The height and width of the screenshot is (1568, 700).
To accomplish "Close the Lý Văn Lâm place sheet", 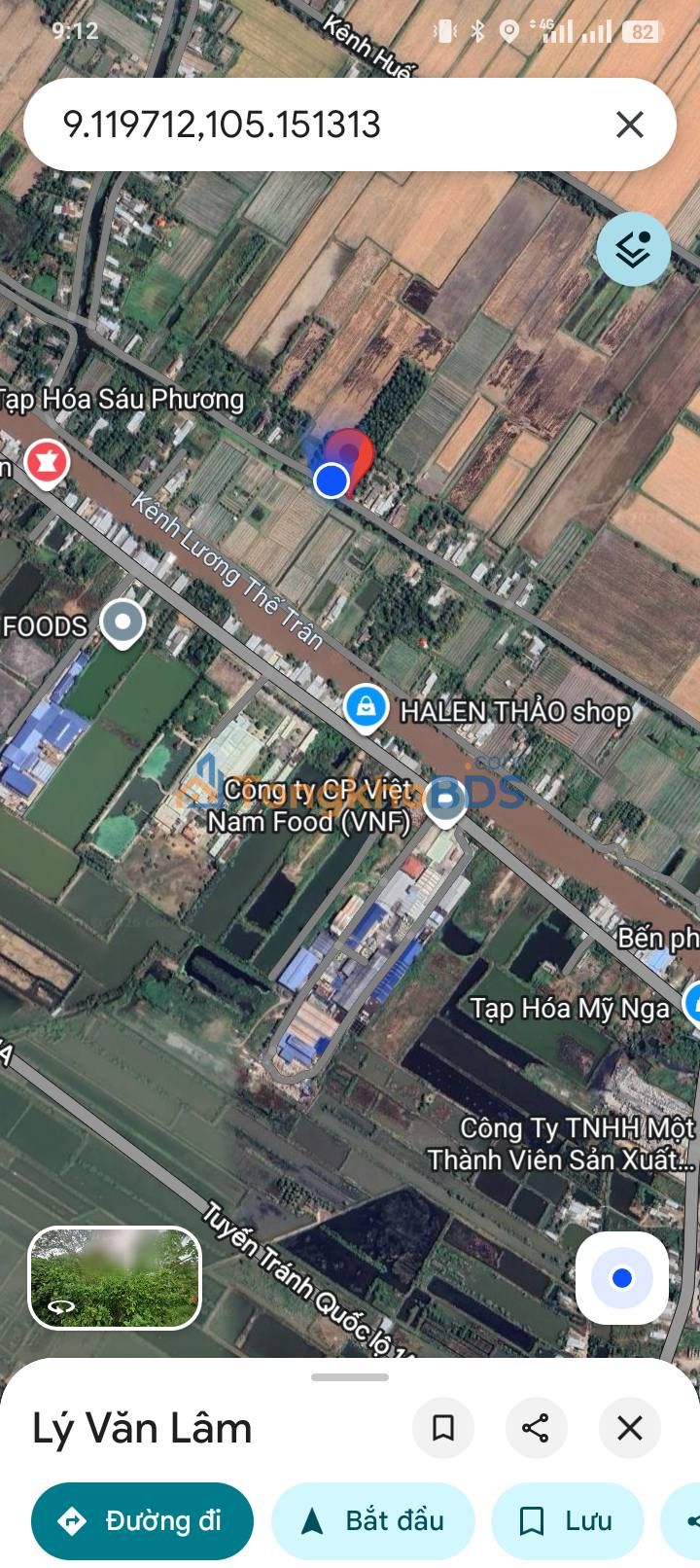I will (630, 1428).
